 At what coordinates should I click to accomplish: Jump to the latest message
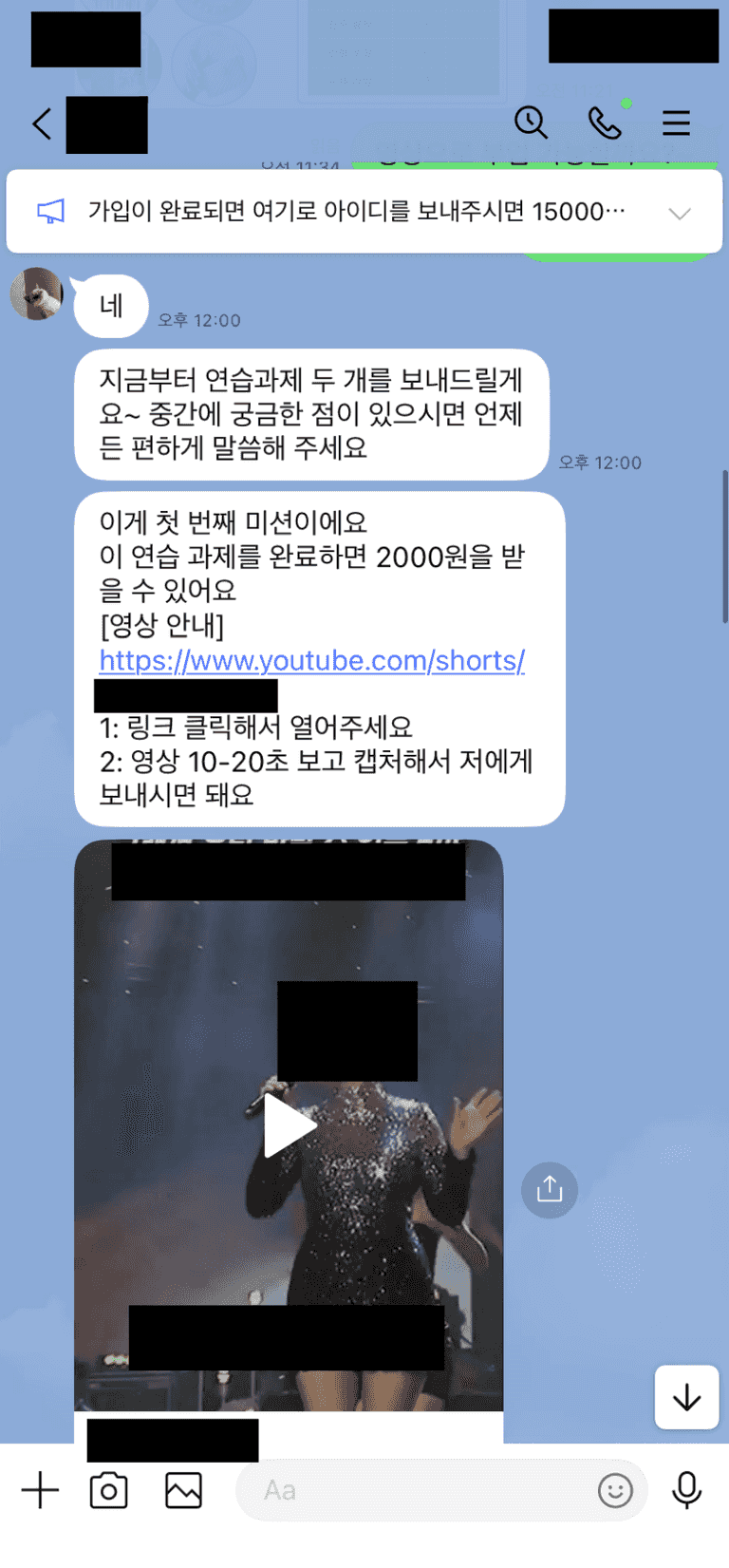click(x=686, y=1397)
